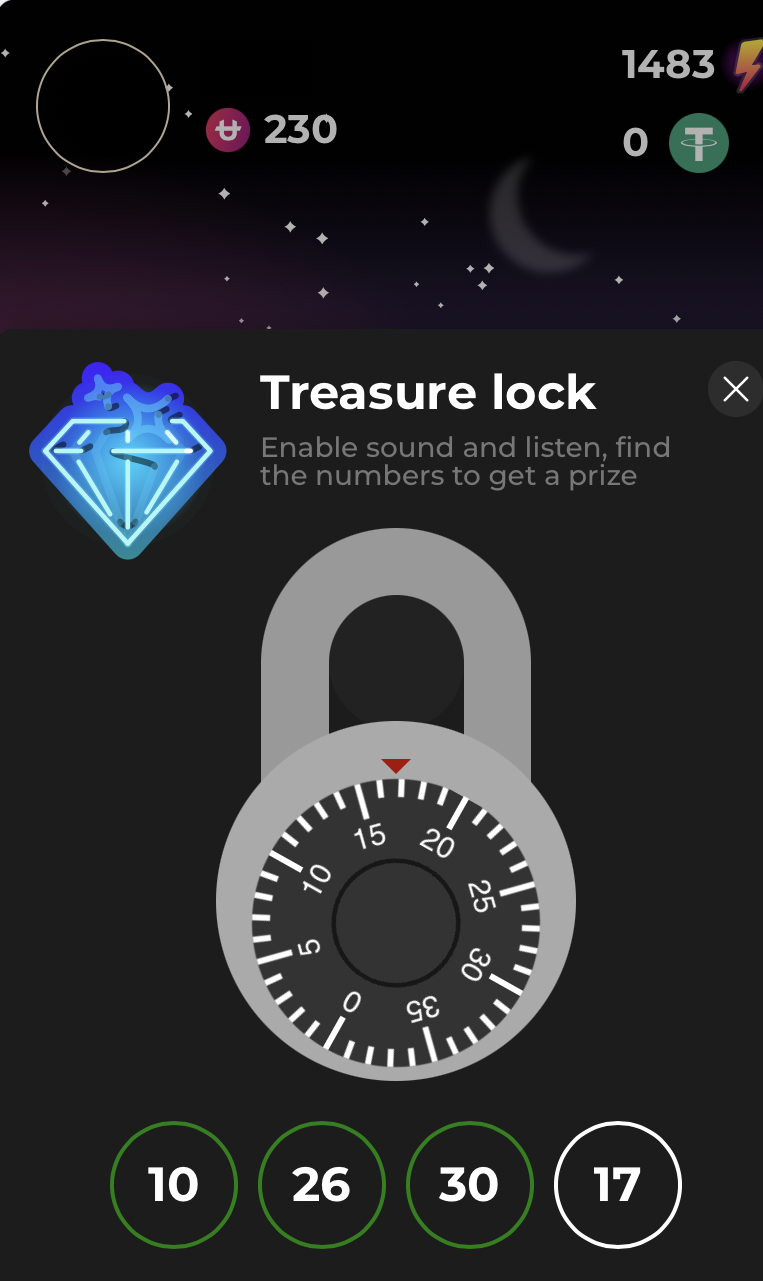This screenshot has width=763, height=1281.
Task: Open the profile avatar circle
Action: [103, 106]
